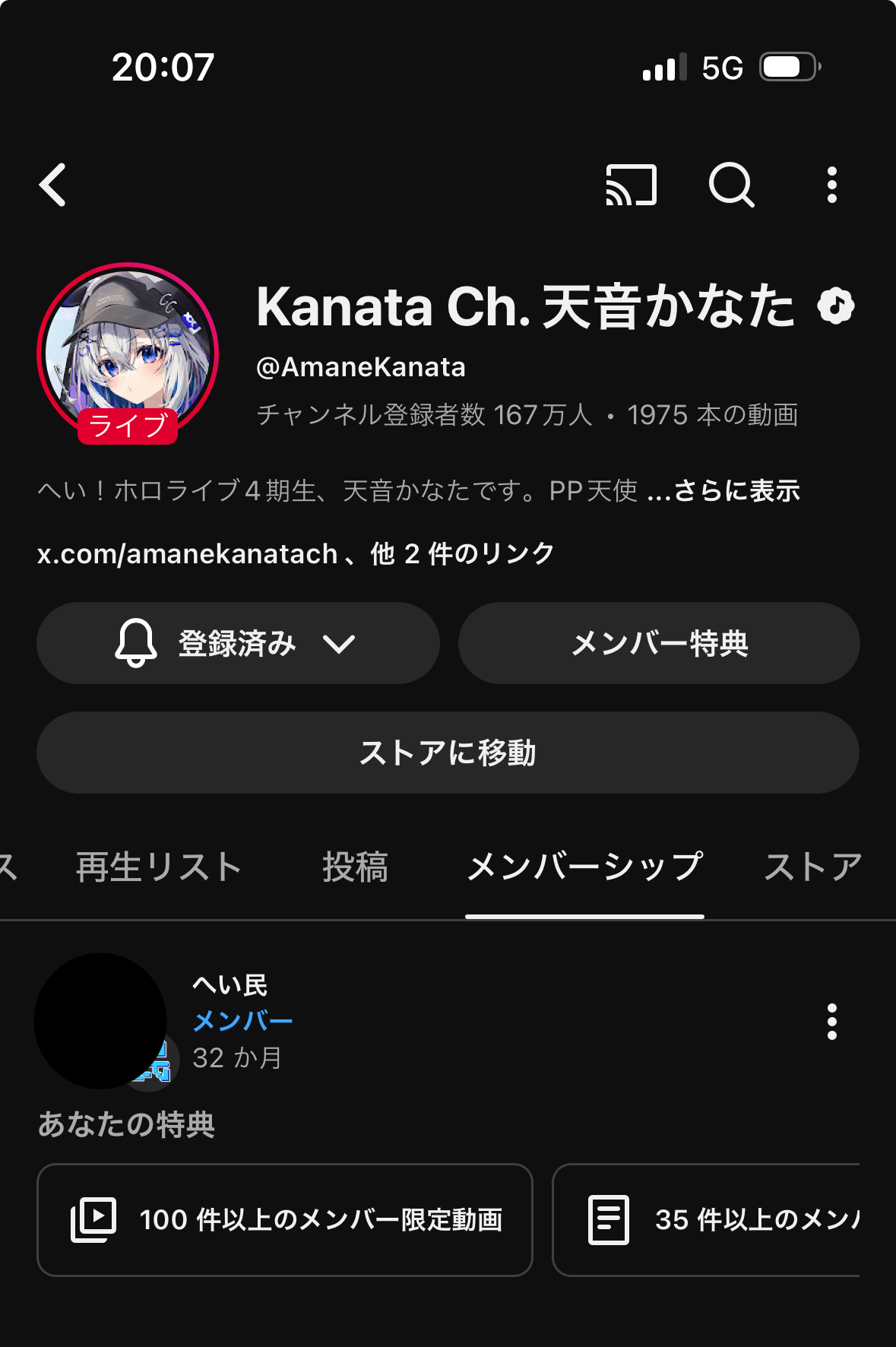Switch to the ストア tab
Image resolution: width=896 pixels, height=1347 pixels.
click(812, 867)
